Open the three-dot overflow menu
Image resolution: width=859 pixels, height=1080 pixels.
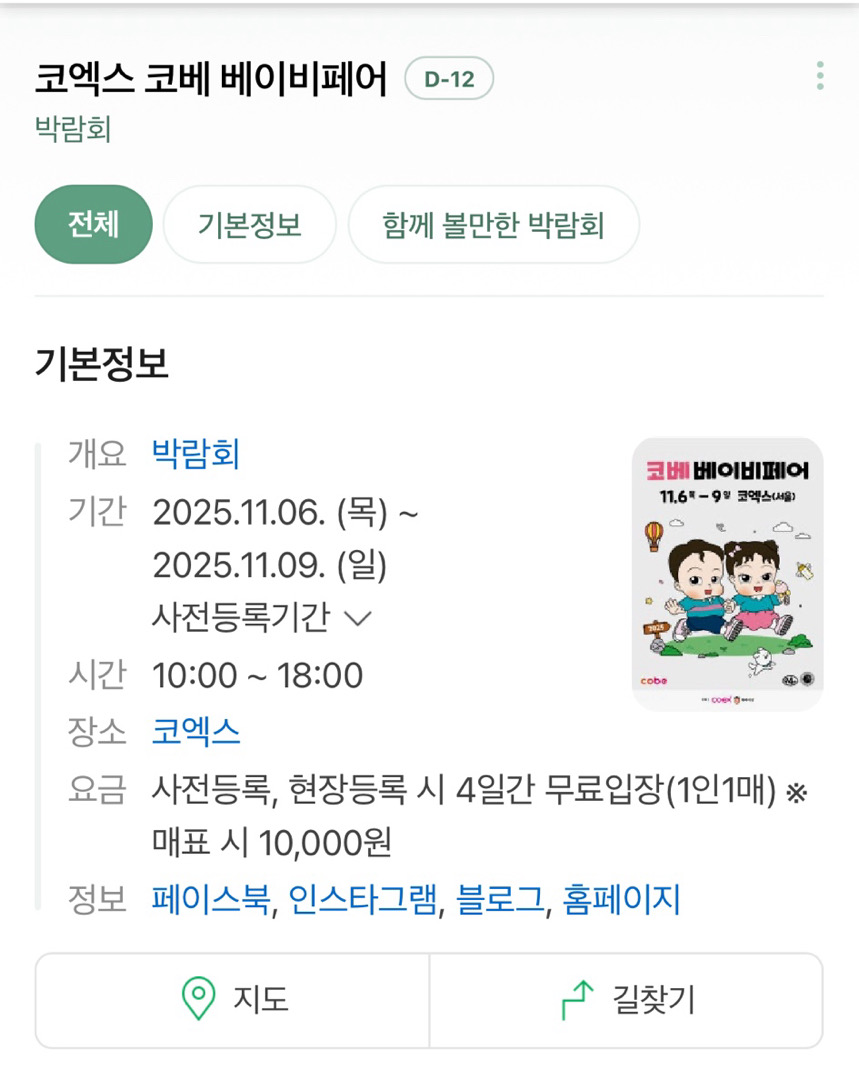820,76
